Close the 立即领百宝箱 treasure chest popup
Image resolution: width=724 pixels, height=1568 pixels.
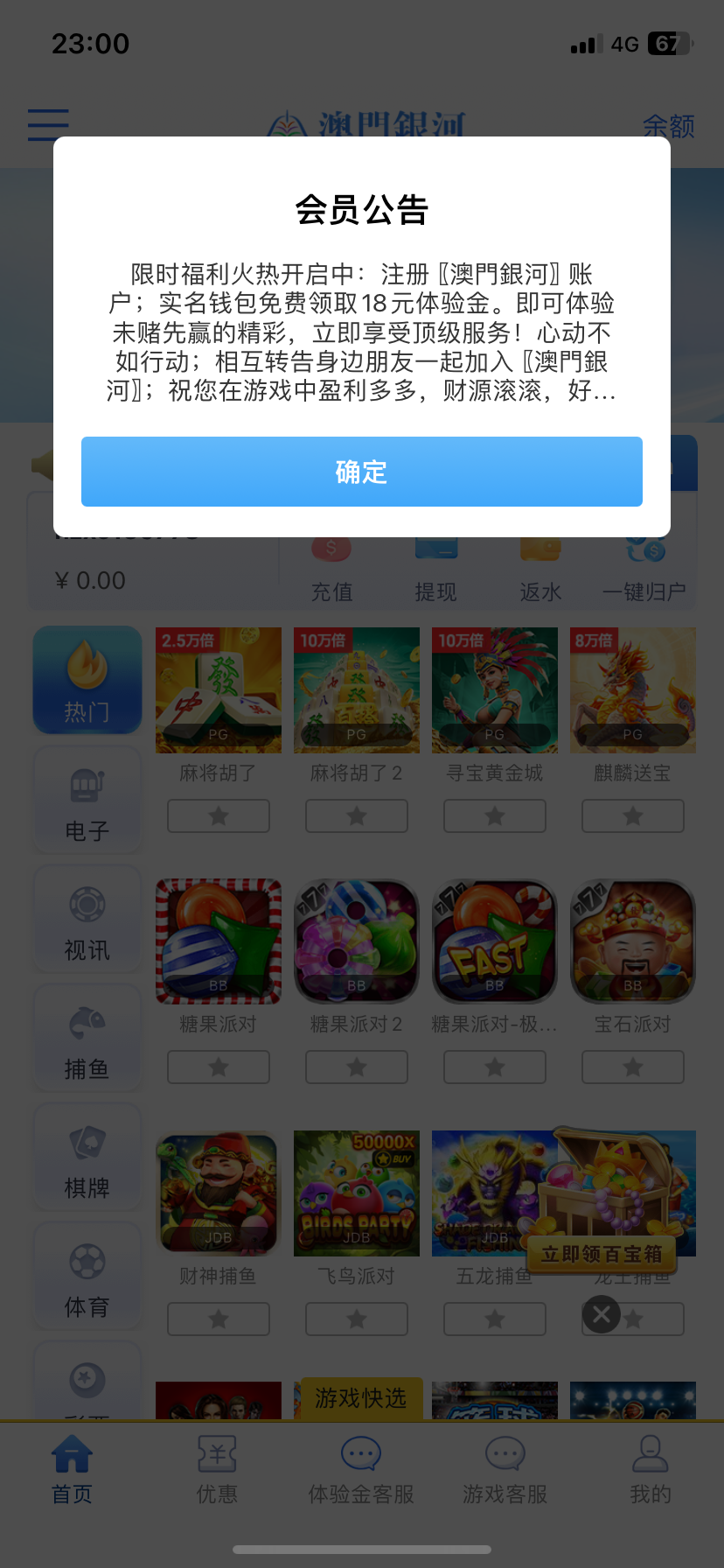click(x=602, y=1314)
